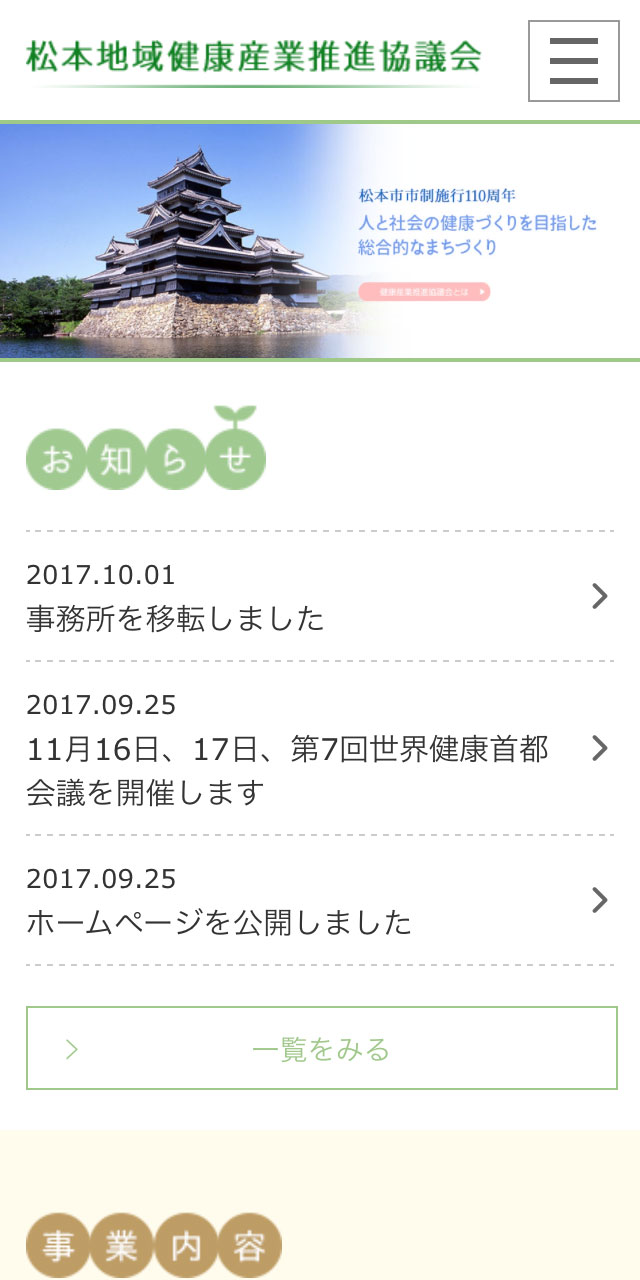Open the 健康産業推進協議会とは banner button
This screenshot has width=640, height=1280.
(424, 292)
